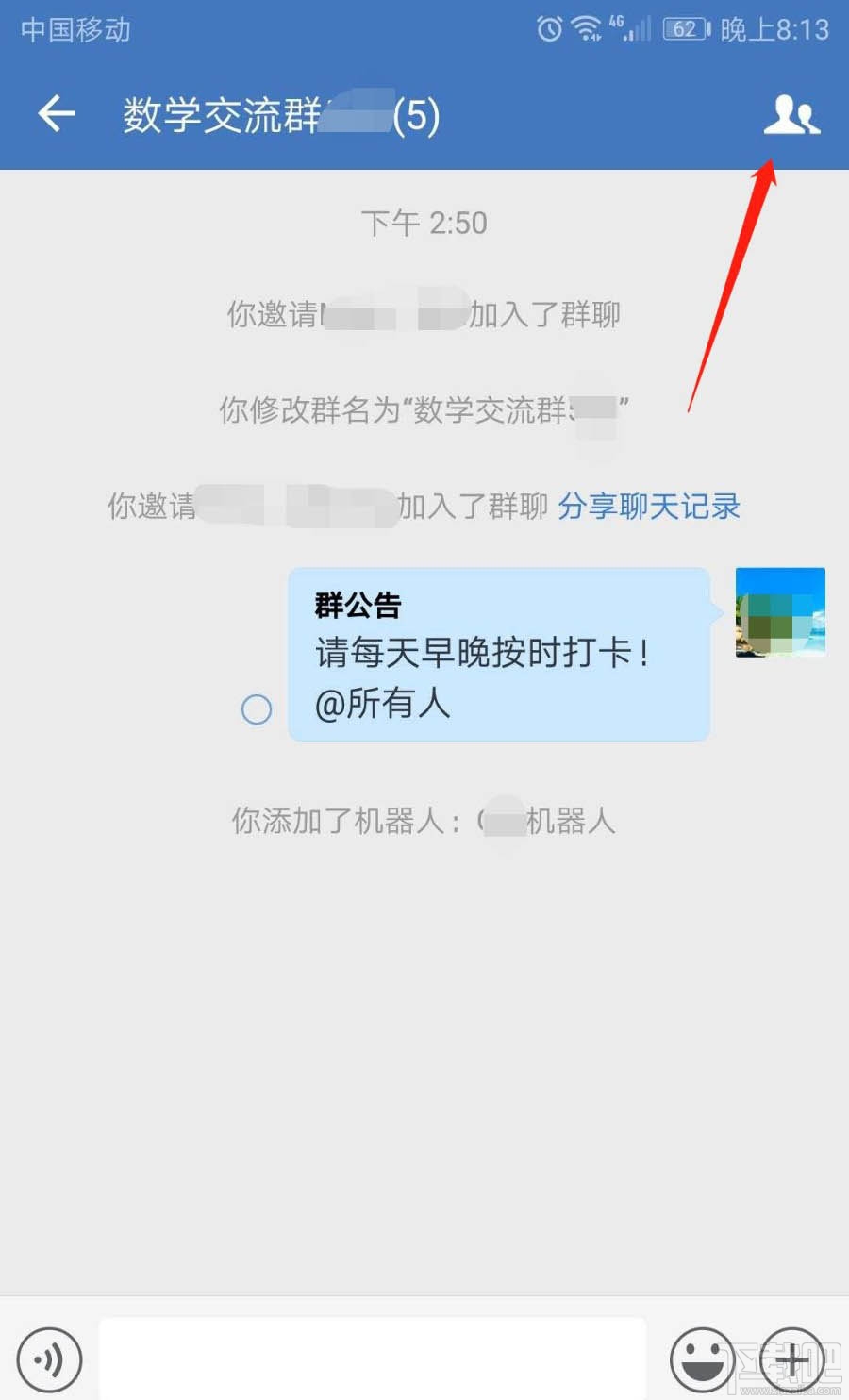The image size is (849, 1400).
Task: Open the 分享聊天记录 link
Action: [x=651, y=507]
